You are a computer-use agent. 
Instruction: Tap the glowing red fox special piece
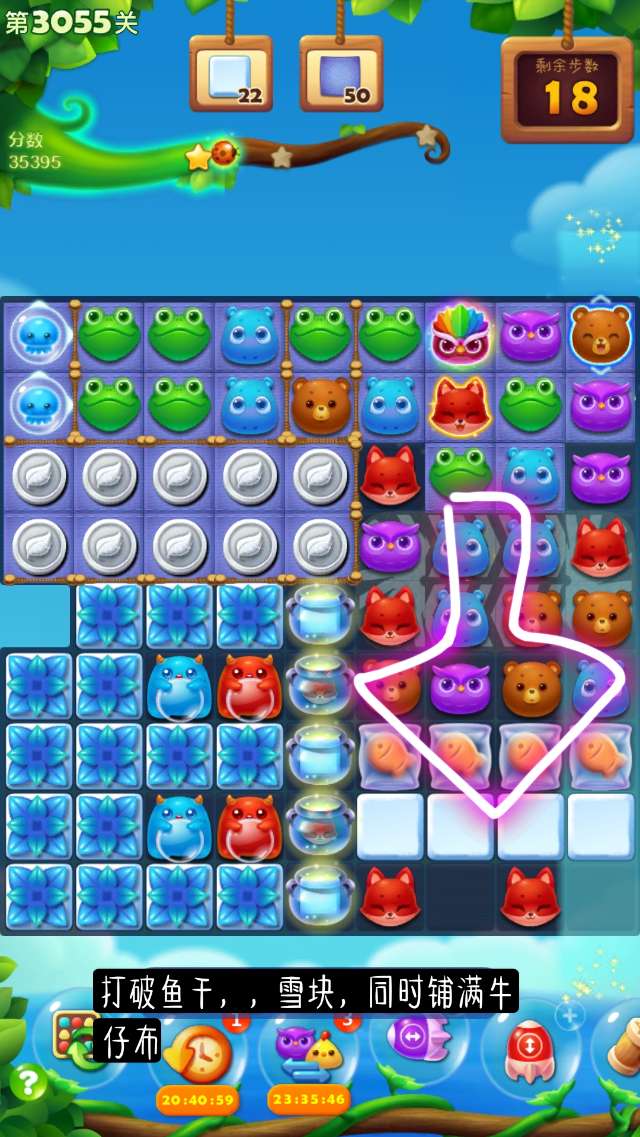tap(460, 406)
